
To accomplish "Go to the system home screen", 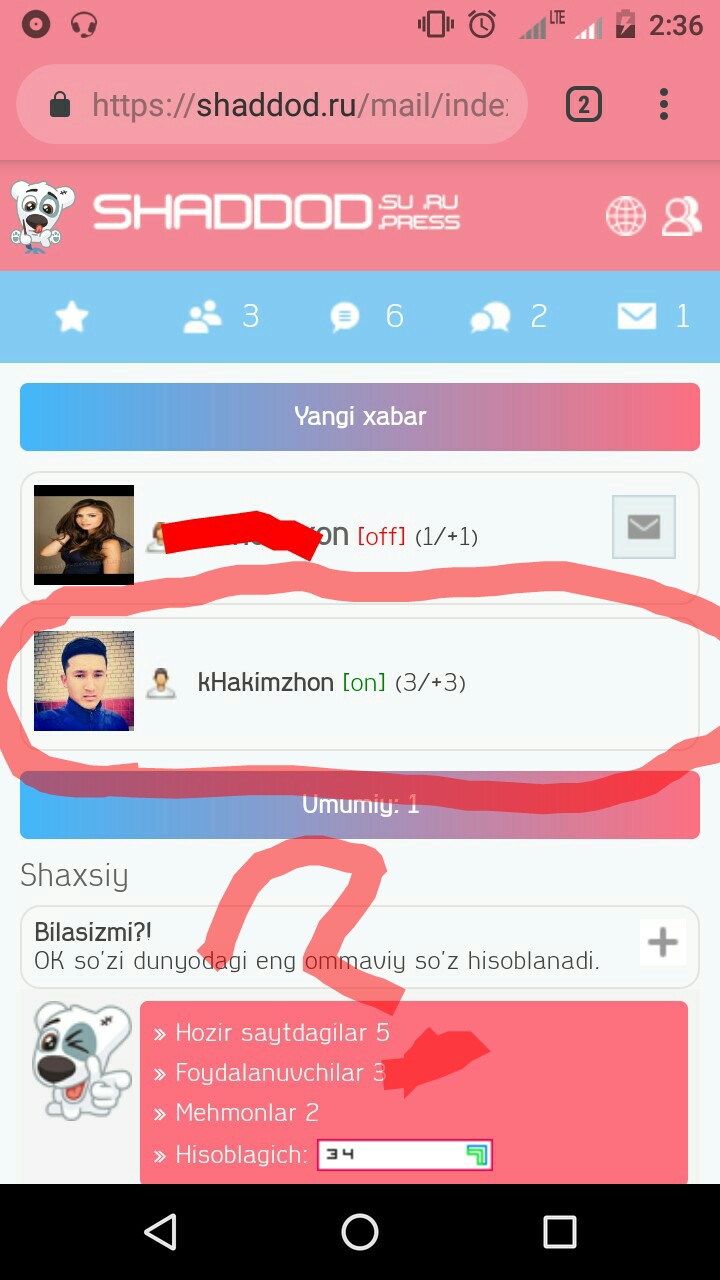I will 360,1232.
